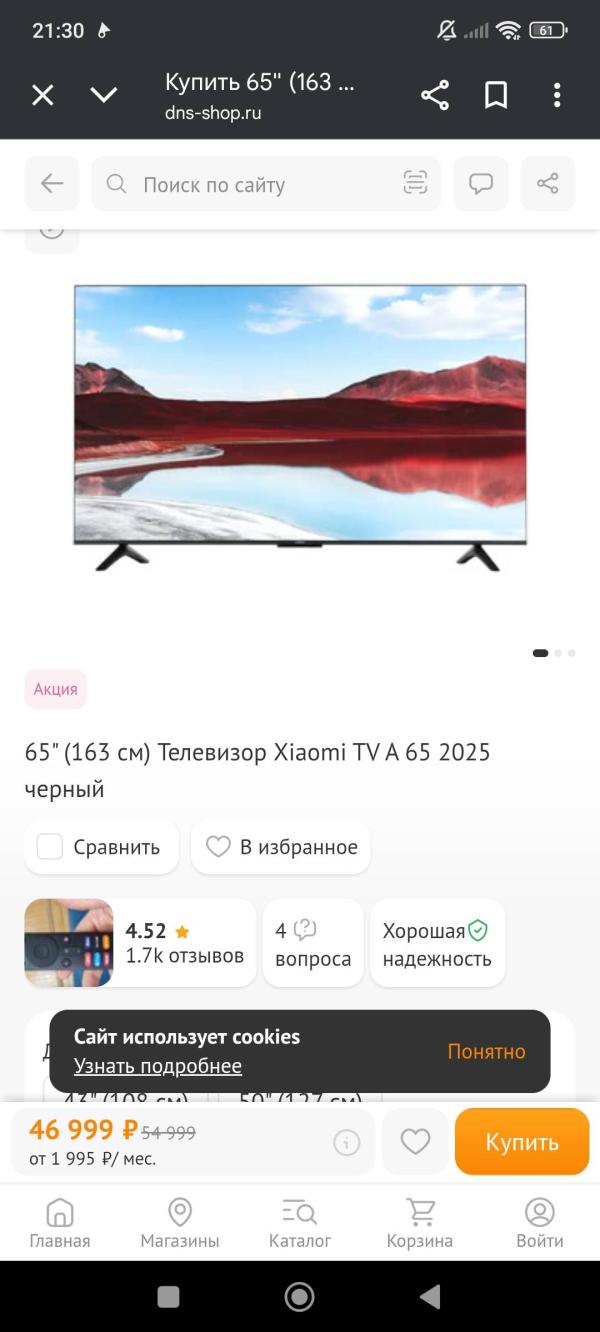This screenshot has width=600, height=1332.
Task: View the 4 вопроса questions
Action: [x=313, y=943]
